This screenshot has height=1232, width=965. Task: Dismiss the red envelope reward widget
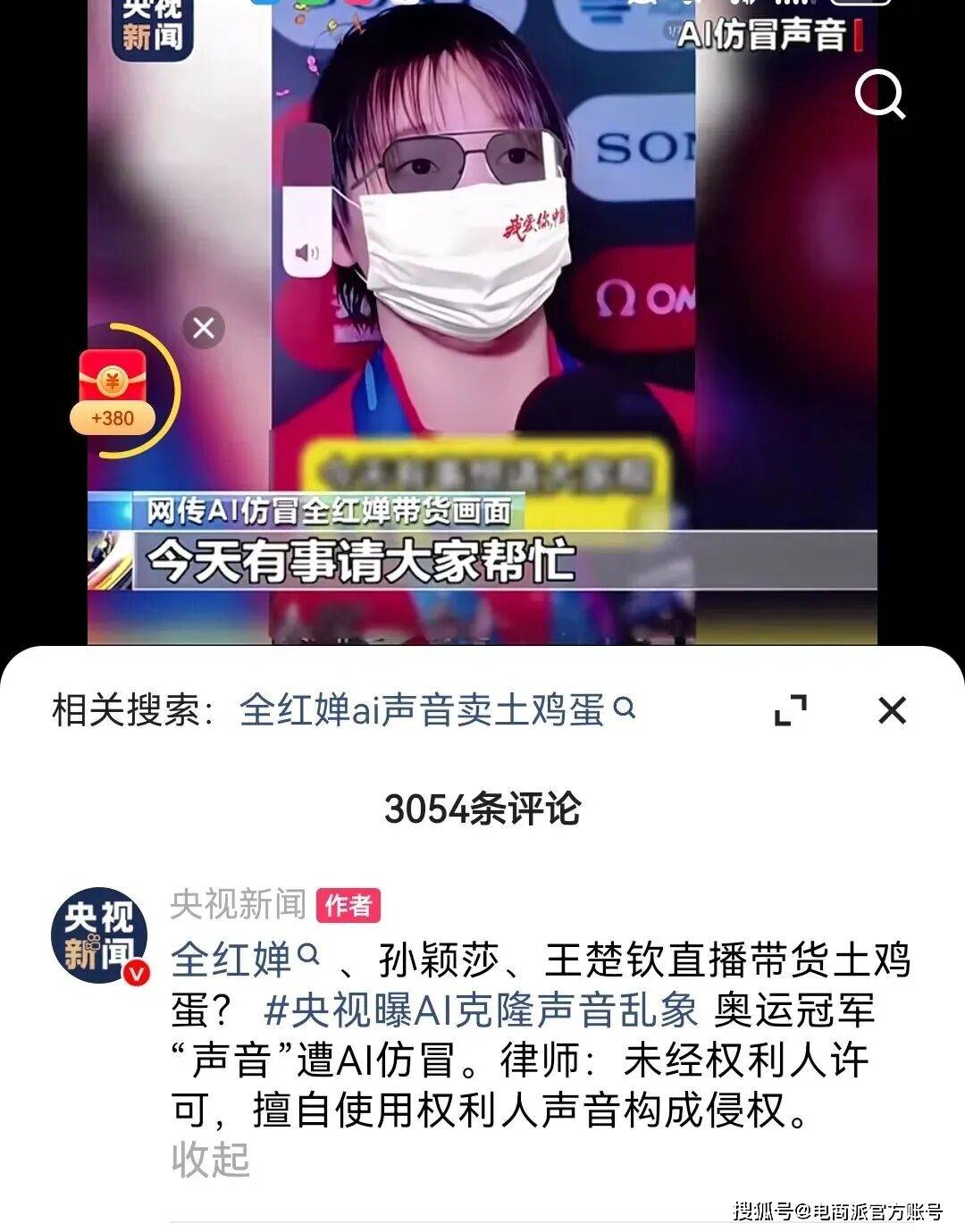click(x=204, y=329)
